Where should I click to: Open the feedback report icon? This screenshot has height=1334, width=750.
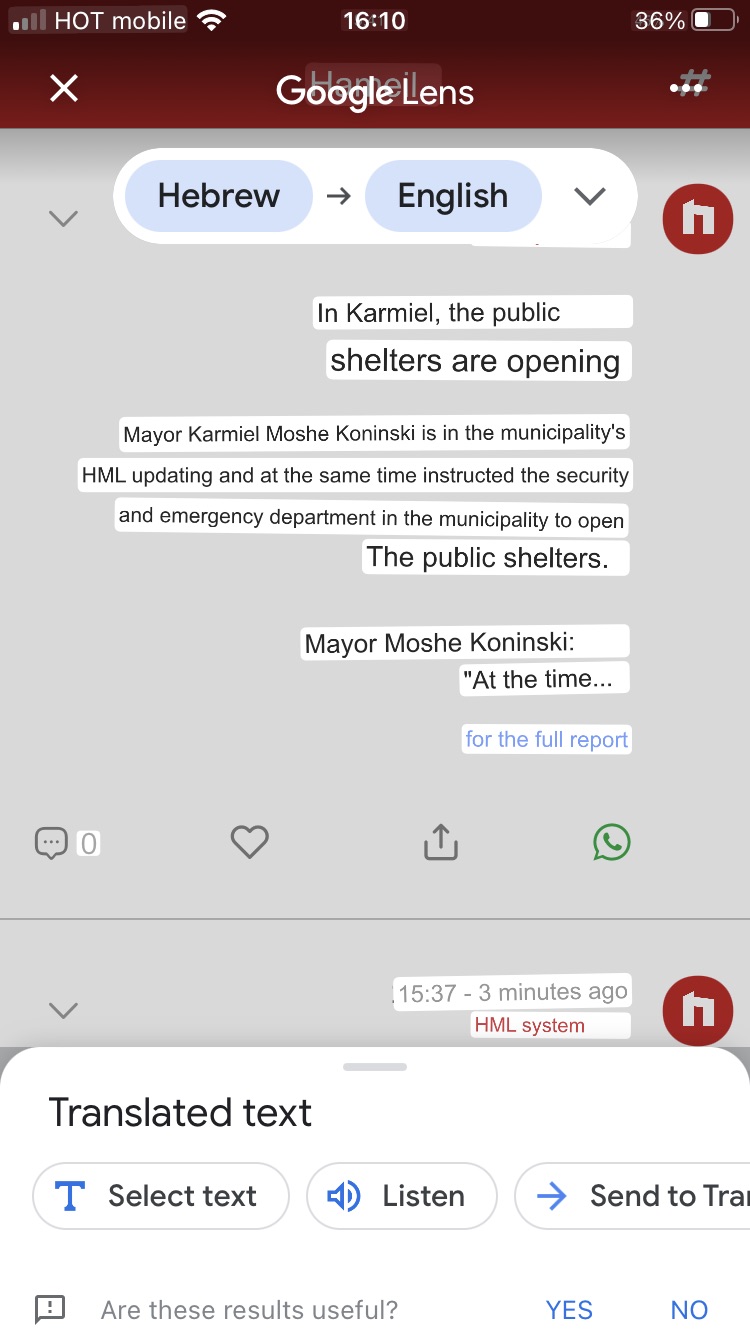pyautogui.click(x=50, y=1308)
